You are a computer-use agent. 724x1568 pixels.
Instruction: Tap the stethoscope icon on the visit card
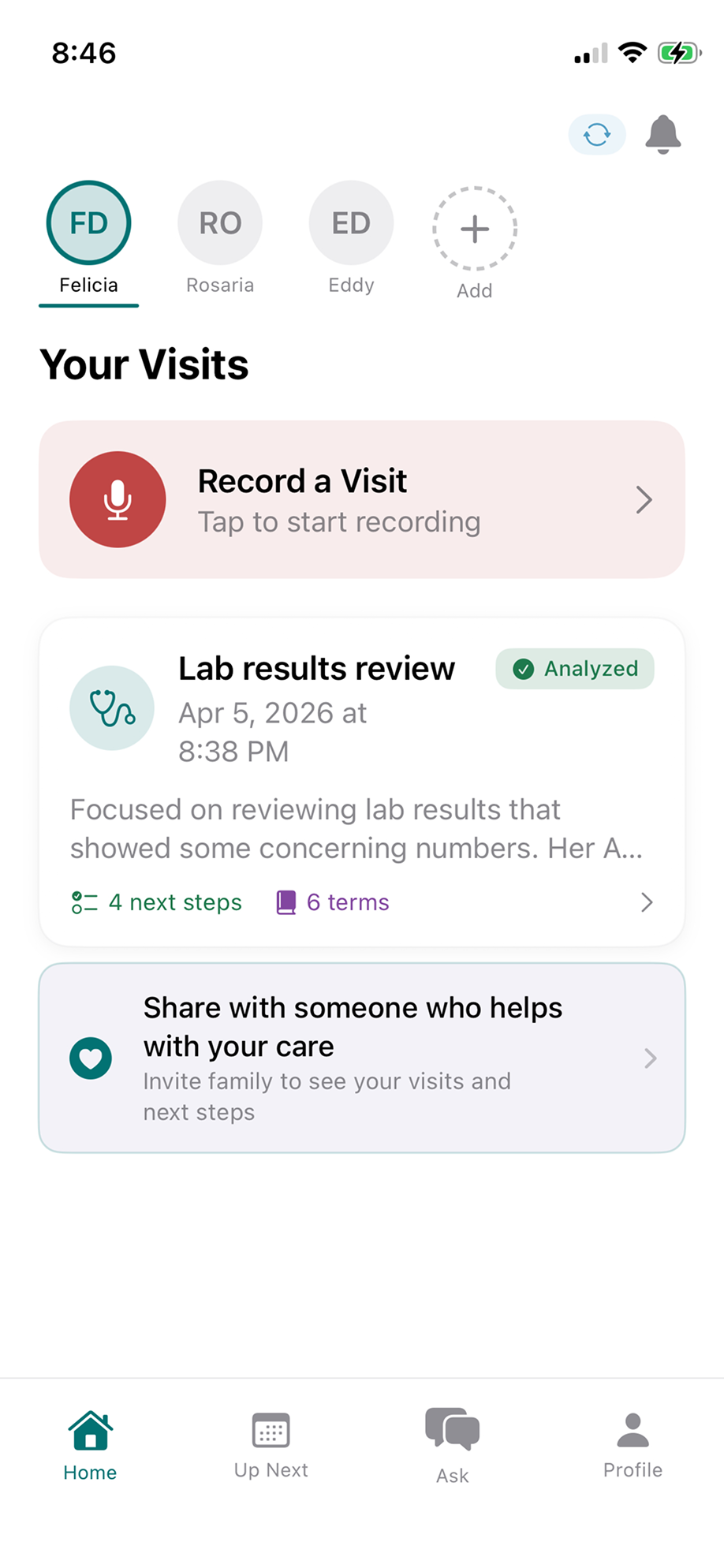[111, 707]
